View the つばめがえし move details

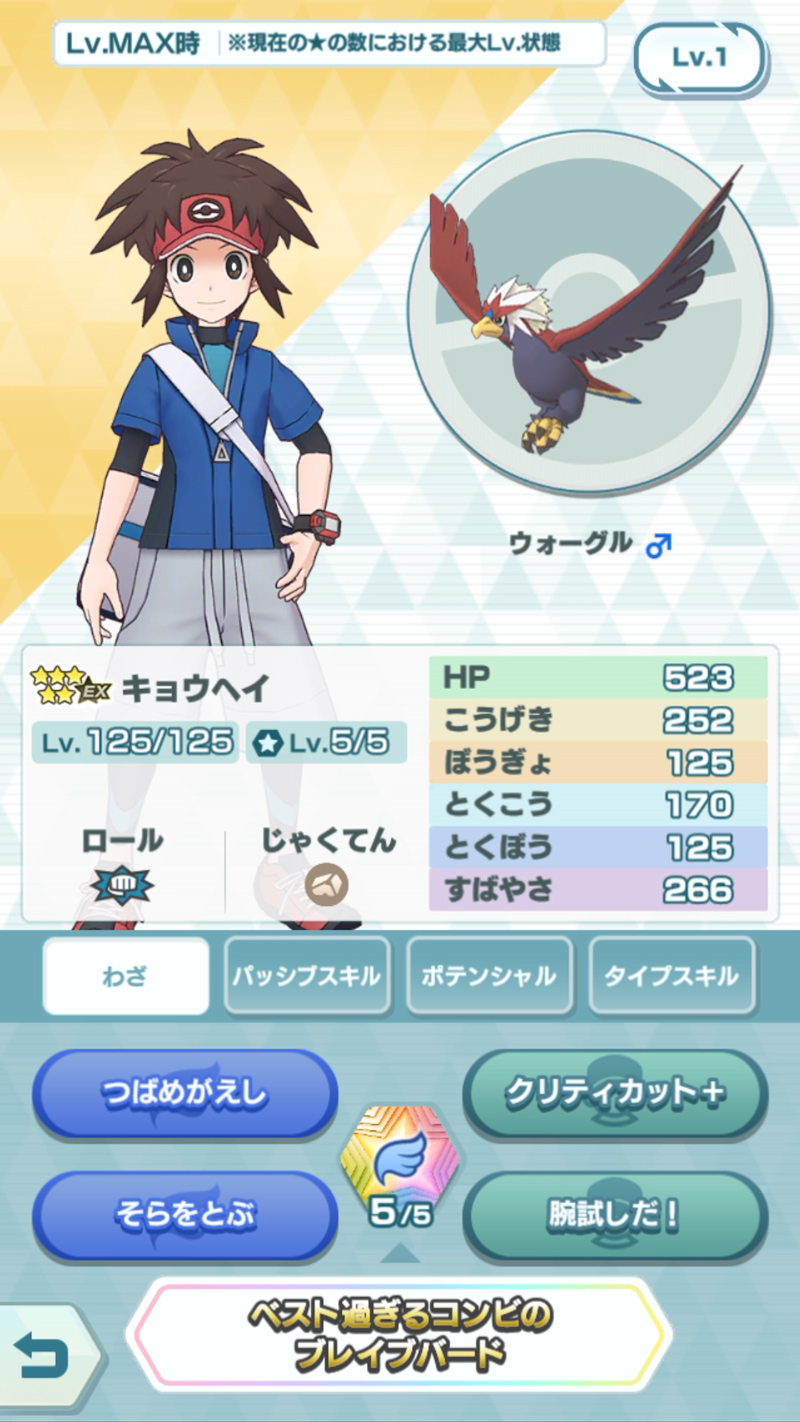coord(185,1093)
